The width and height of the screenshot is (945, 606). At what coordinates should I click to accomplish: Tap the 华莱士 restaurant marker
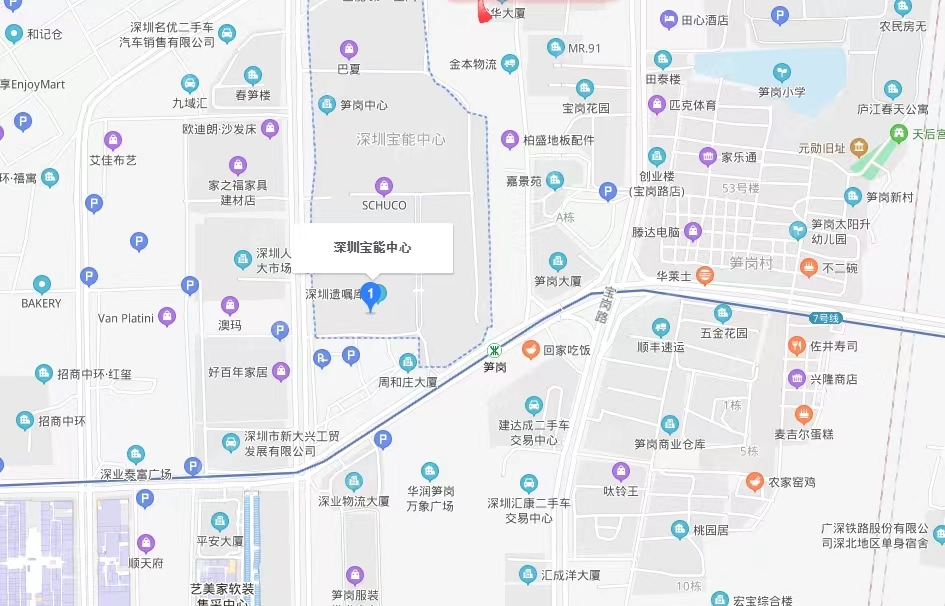[x=704, y=275]
